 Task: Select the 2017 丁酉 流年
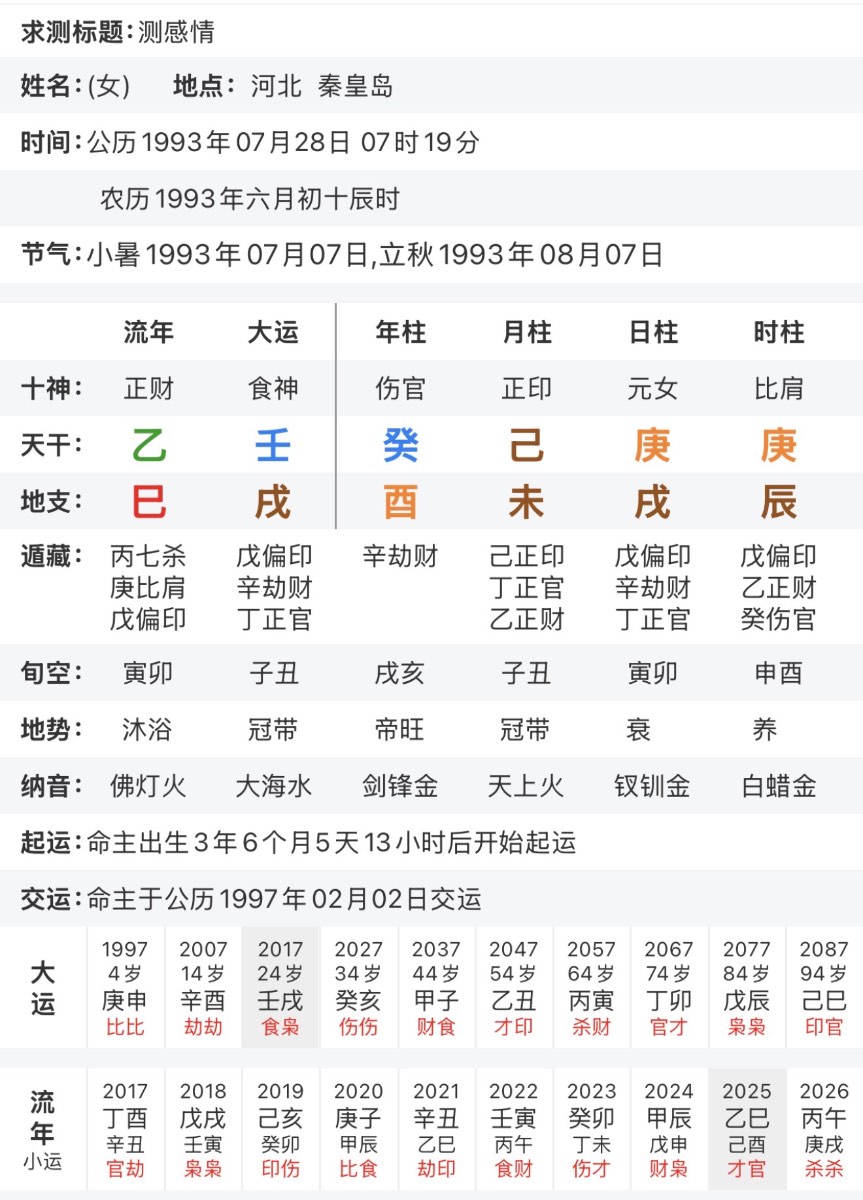125,1129
